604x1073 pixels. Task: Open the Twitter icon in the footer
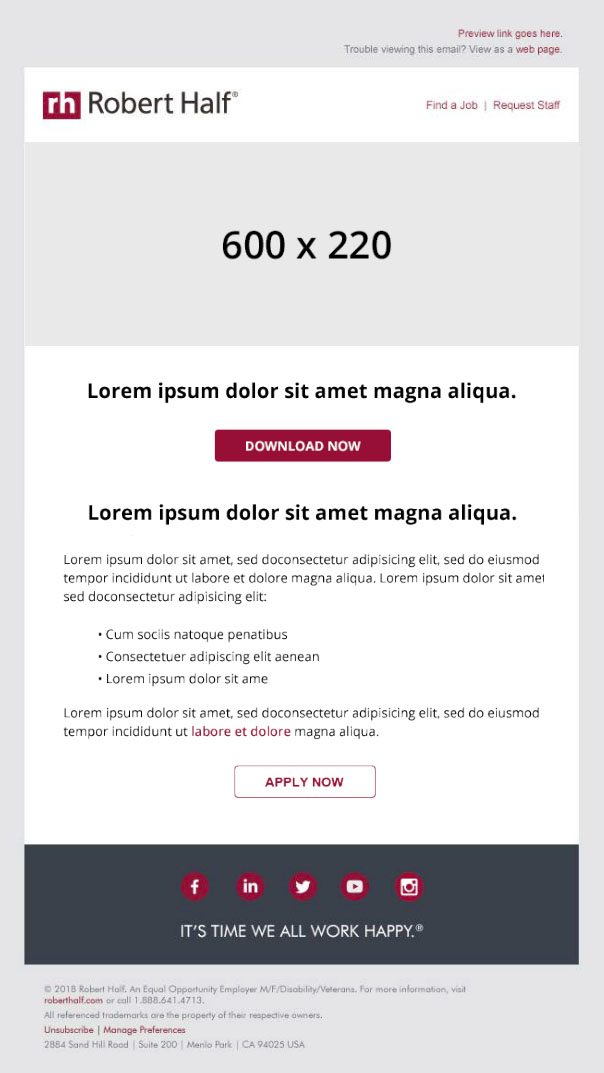tap(302, 887)
